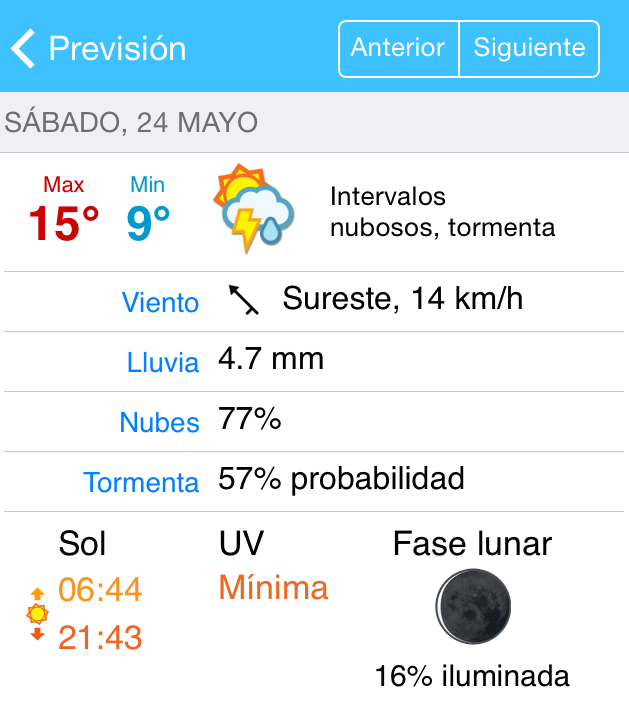
Task: Jump to the Siguiente day forecast
Action: [529, 48]
